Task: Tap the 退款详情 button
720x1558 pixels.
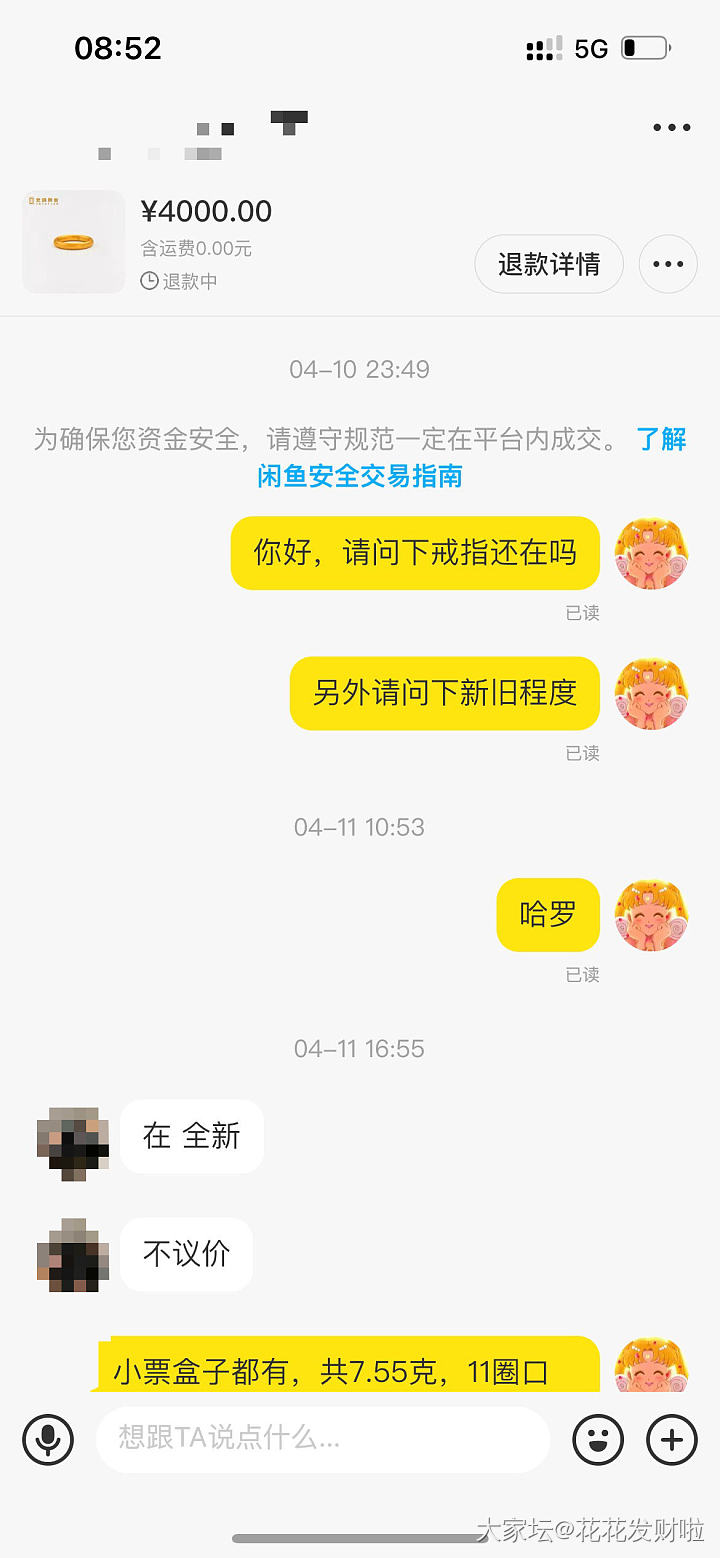Action: pos(549,264)
